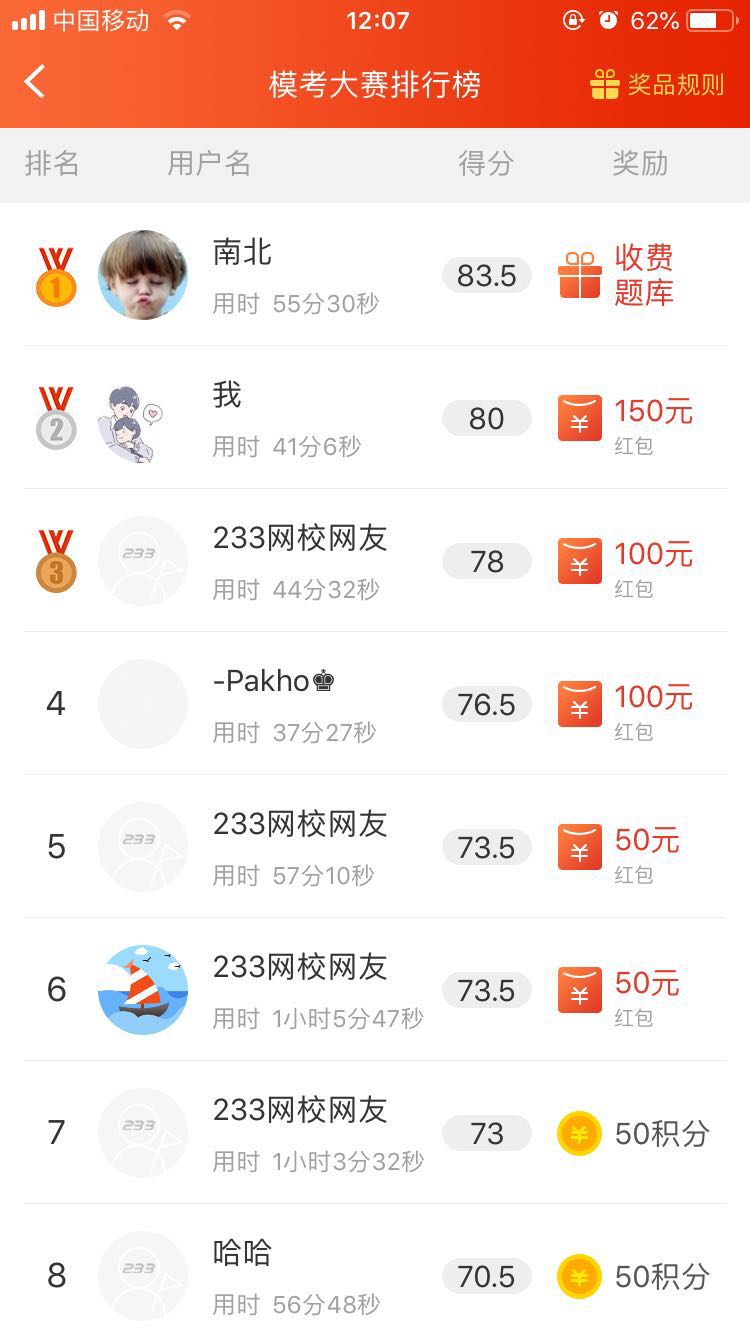Open the 奖品规则 prize rules
This screenshot has height=1334, width=750.
tap(657, 84)
